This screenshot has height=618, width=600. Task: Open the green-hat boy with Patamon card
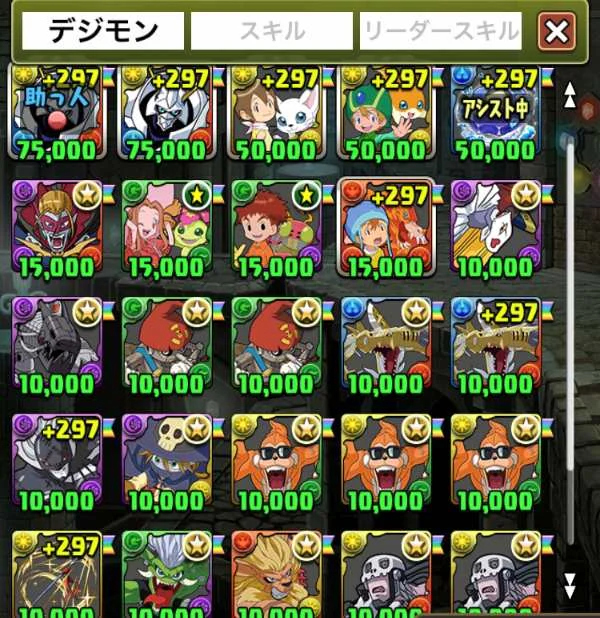386,112
